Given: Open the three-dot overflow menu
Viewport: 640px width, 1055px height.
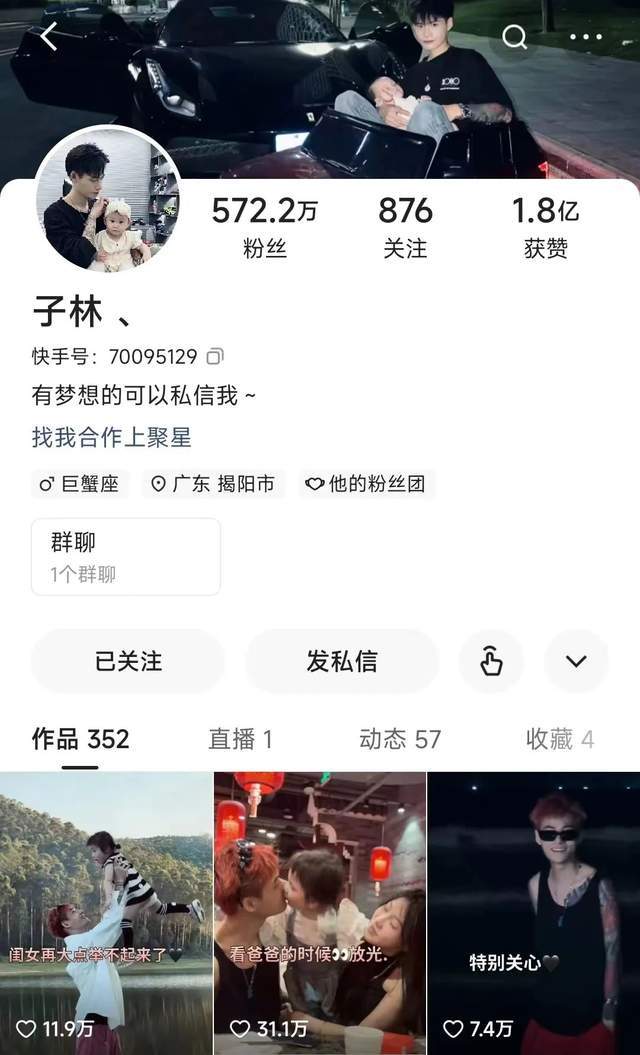Looking at the screenshot, I should (586, 38).
